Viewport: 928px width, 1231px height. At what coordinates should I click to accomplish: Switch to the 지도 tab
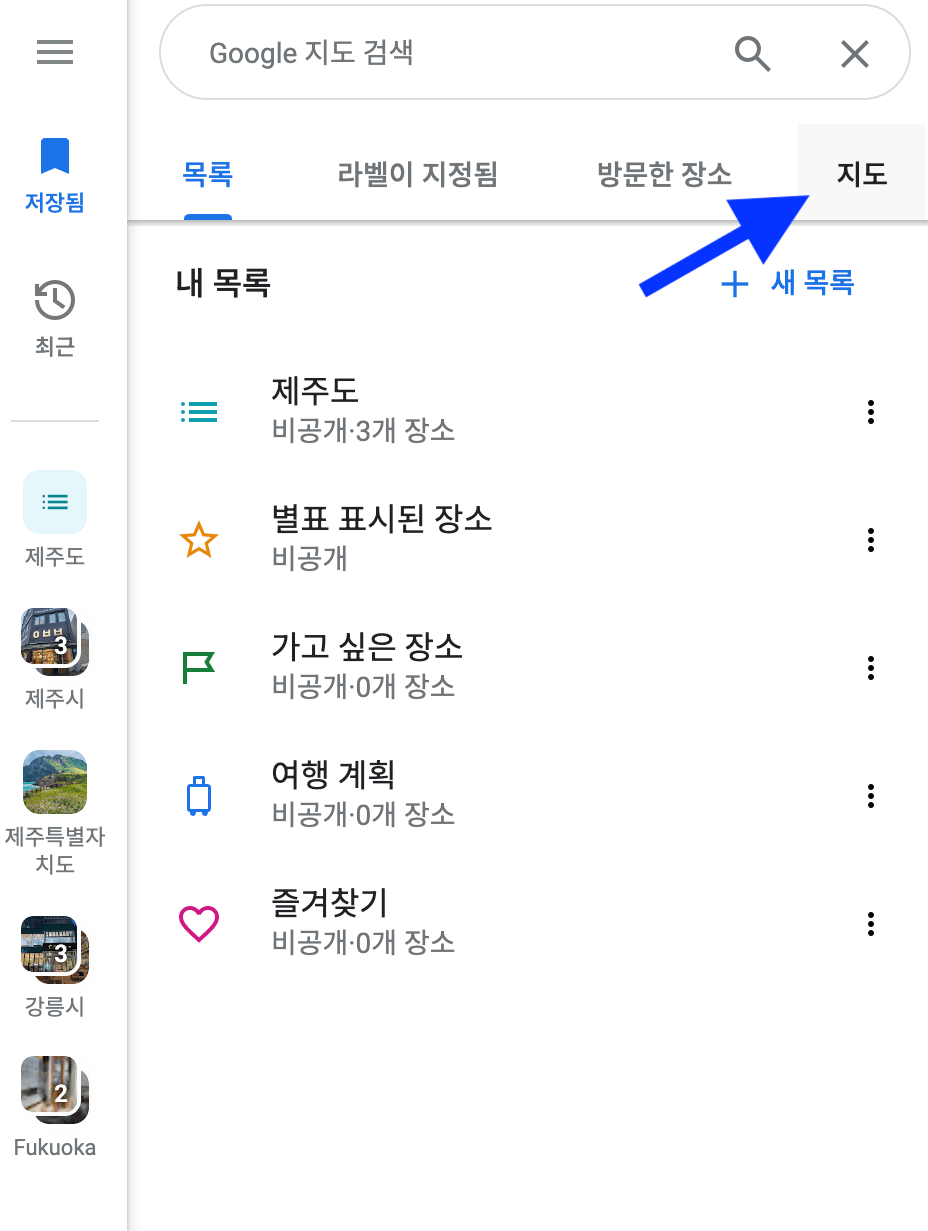(862, 174)
